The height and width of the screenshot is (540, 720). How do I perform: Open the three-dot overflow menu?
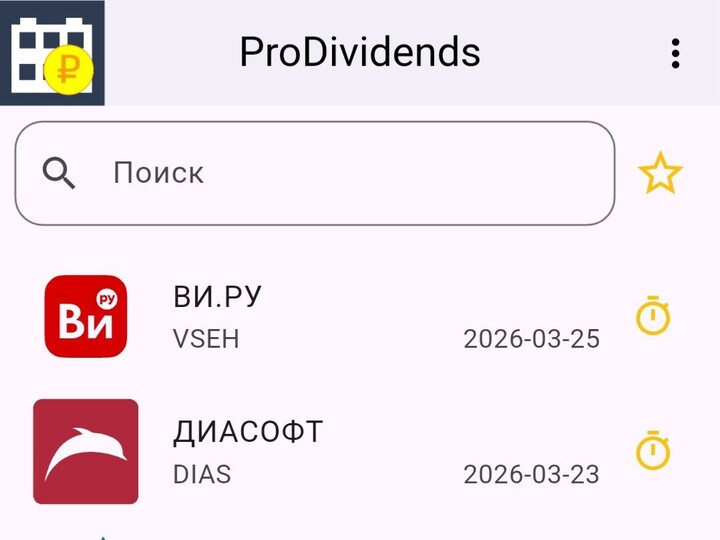point(676,53)
